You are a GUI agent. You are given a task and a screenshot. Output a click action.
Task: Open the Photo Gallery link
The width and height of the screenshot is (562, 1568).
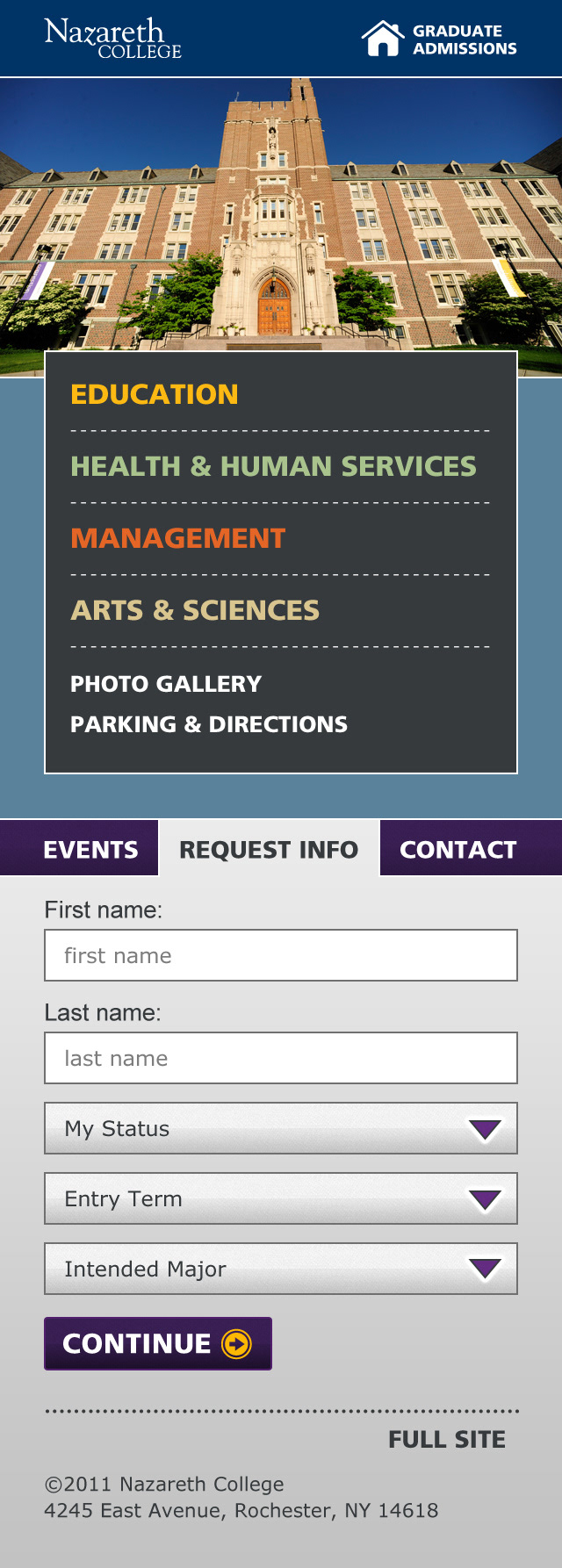click(166, 684)
